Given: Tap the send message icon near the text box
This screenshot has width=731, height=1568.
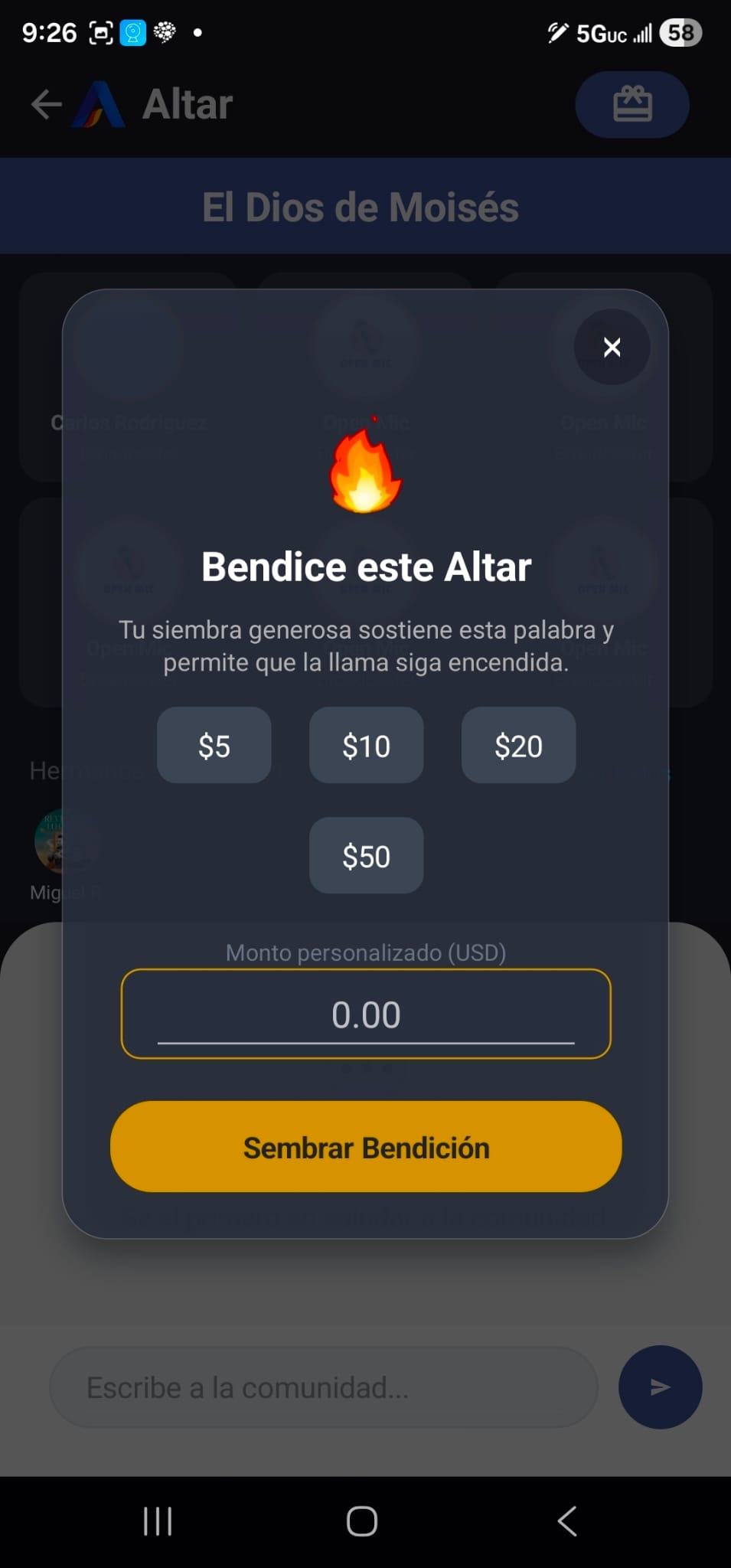Looking at the screenshot, I should coord(659,1388).
